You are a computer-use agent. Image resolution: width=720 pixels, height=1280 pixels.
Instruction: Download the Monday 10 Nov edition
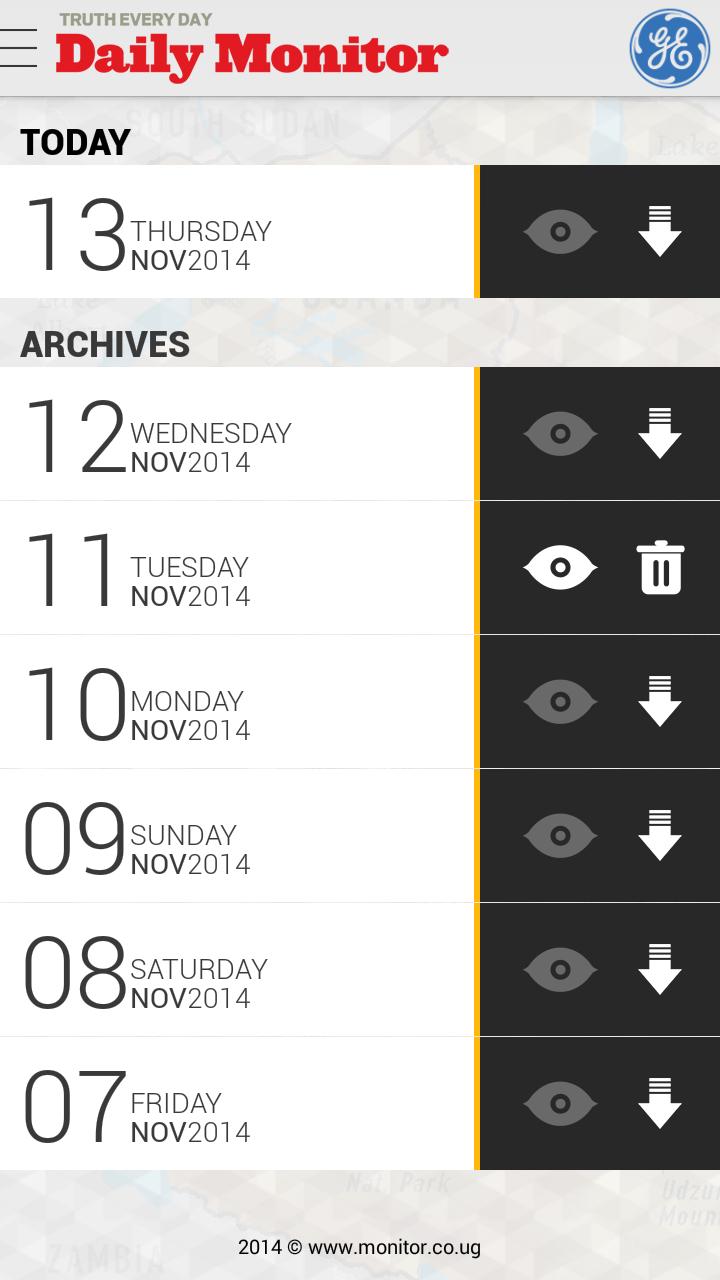click(x=659, y=701)
